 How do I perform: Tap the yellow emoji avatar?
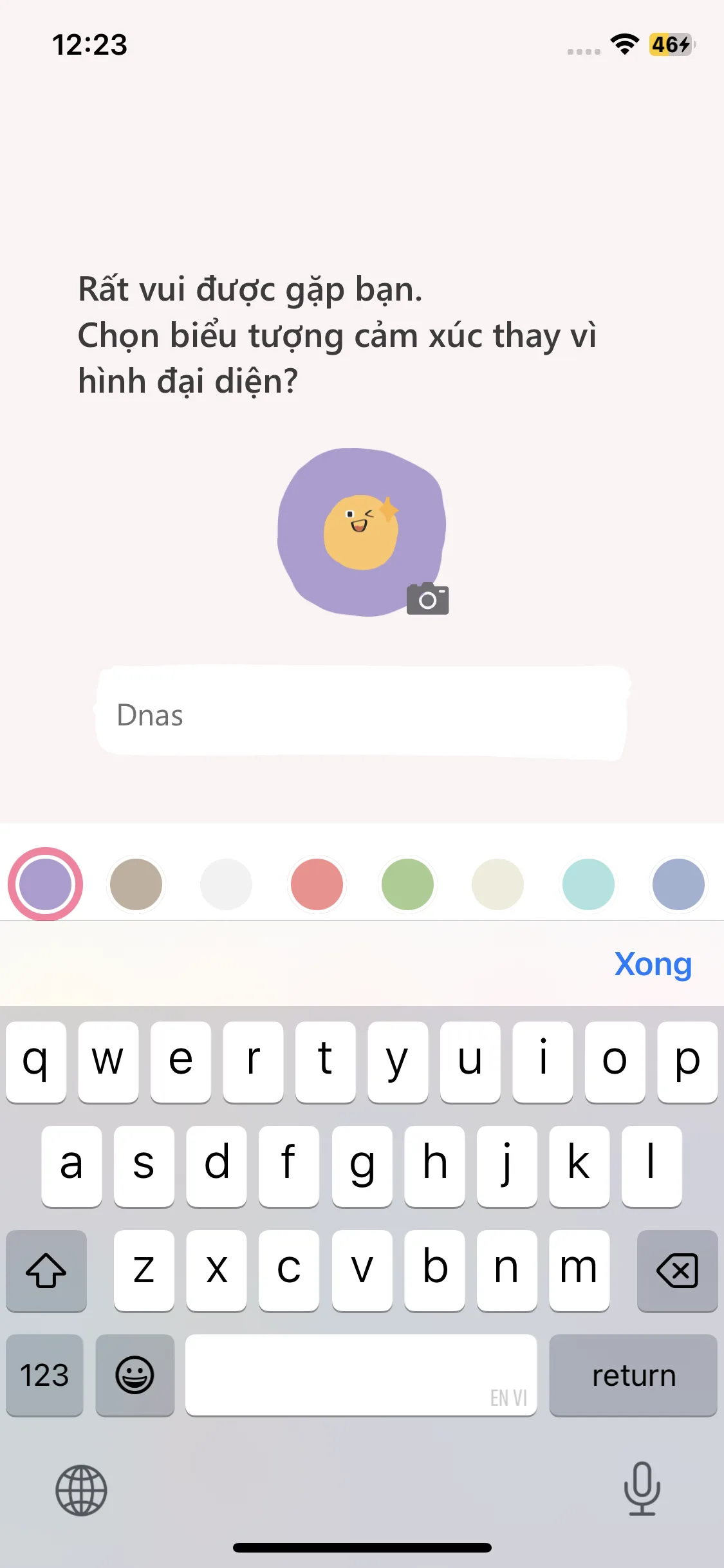(x=361, y=532)
